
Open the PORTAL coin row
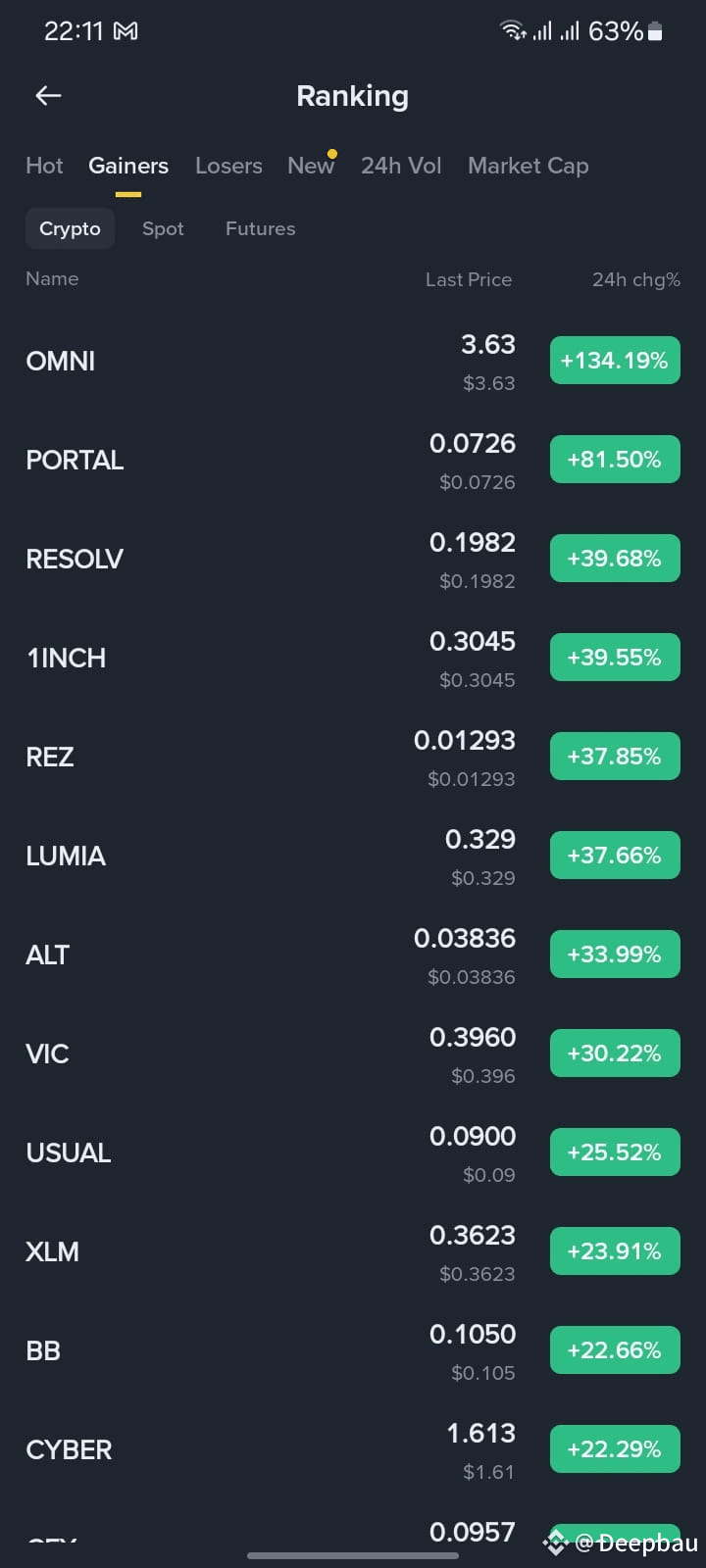(x=353, y=460)
